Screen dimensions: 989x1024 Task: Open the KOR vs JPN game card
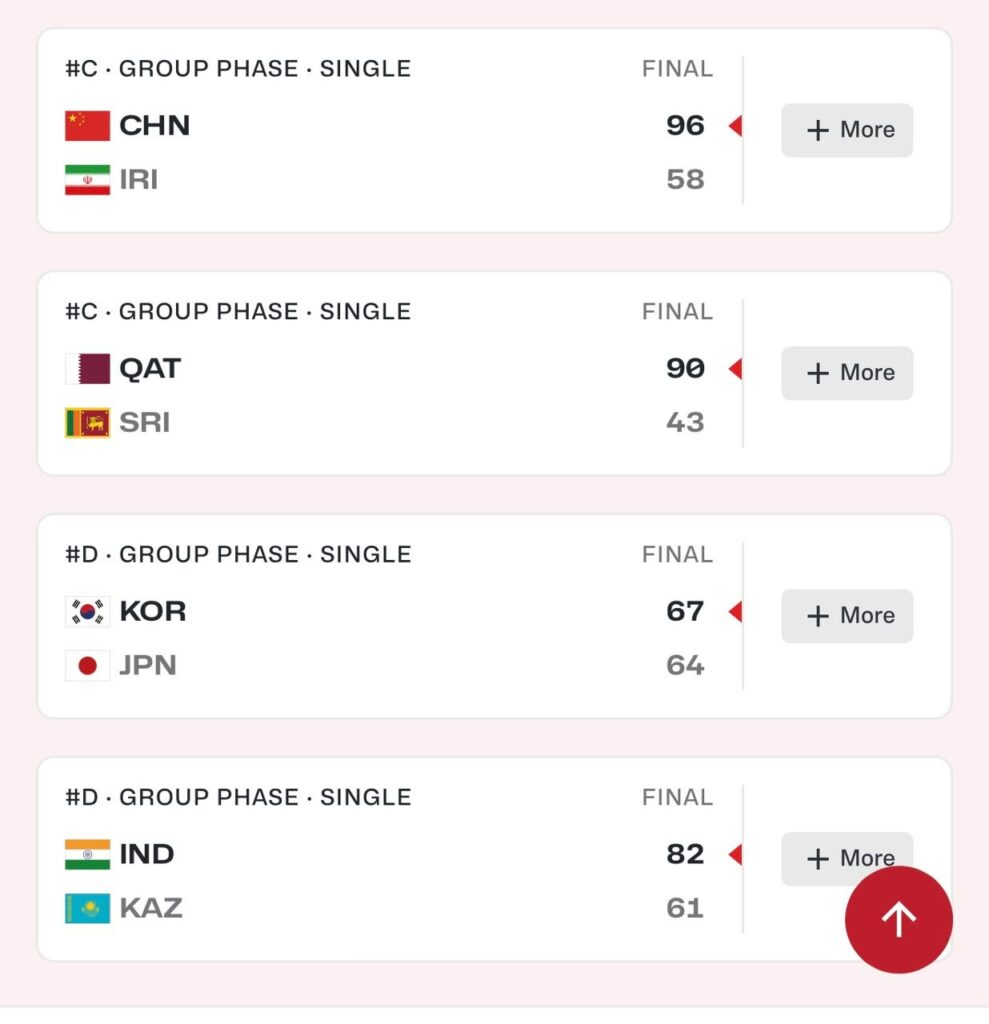coord(392,616)
